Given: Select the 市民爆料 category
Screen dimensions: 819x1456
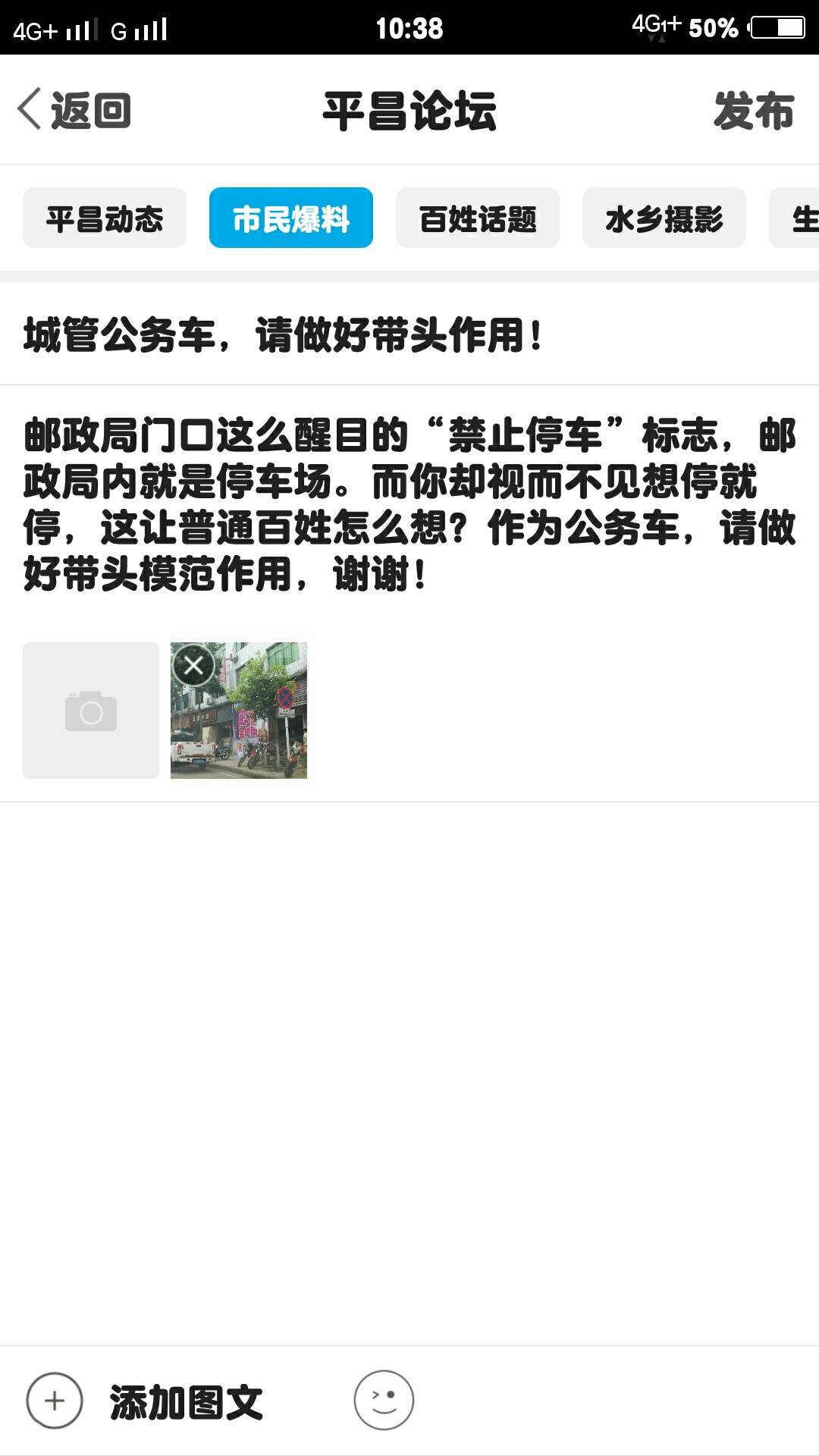Looking at the screenshot, I should [291, 218].
